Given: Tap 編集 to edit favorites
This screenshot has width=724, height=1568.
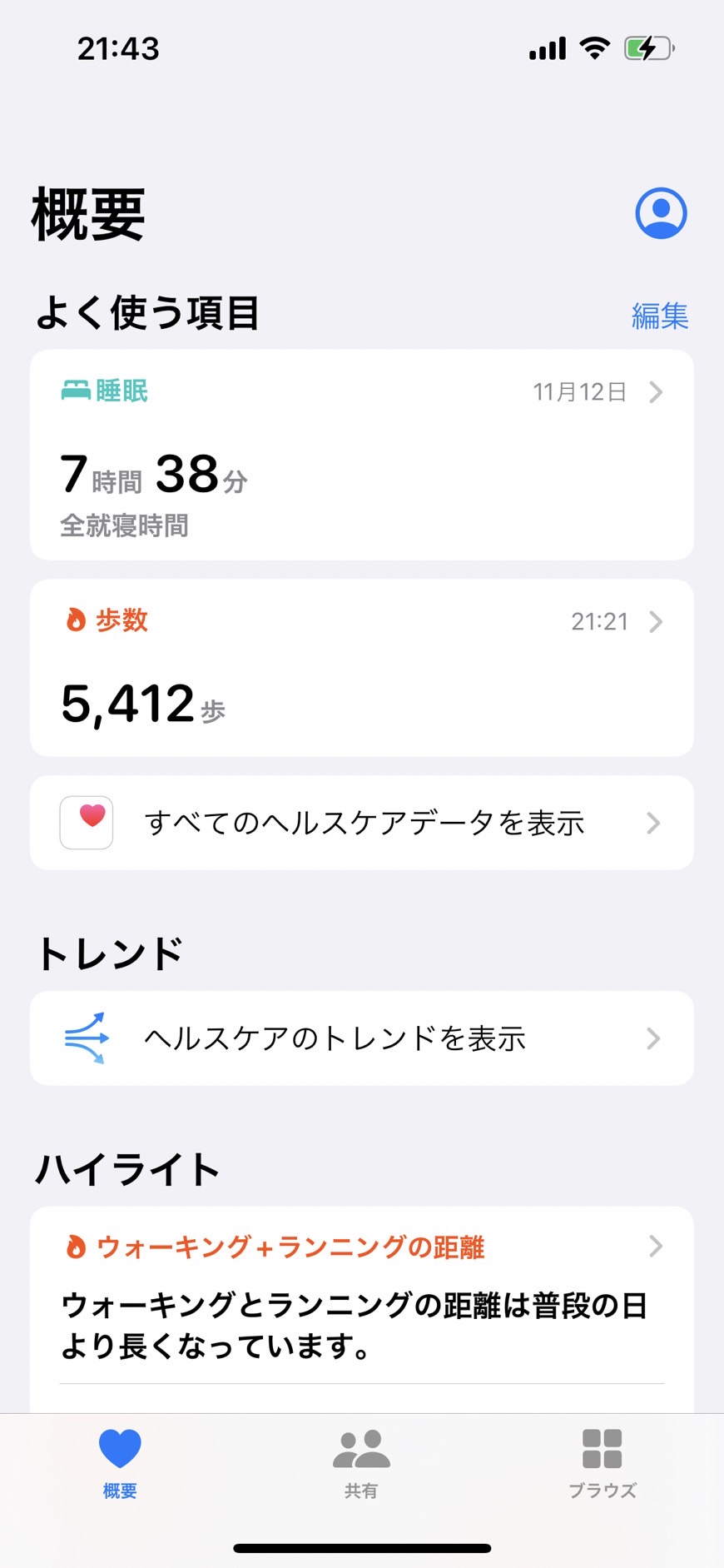Looking at the screenshot, I should [660, 316].
